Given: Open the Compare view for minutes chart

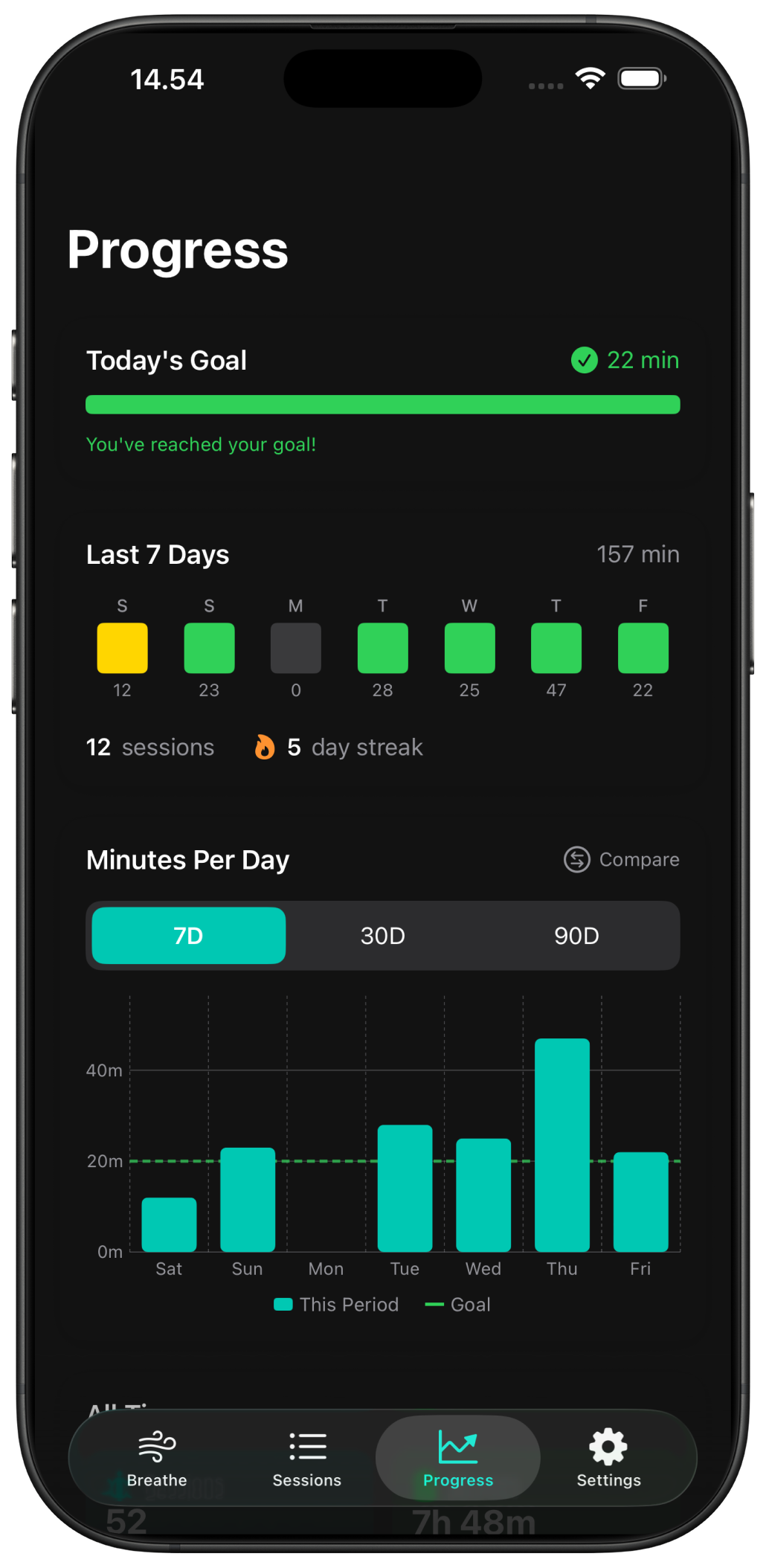Looking at the screenshot, I should (x=622, y=859).
